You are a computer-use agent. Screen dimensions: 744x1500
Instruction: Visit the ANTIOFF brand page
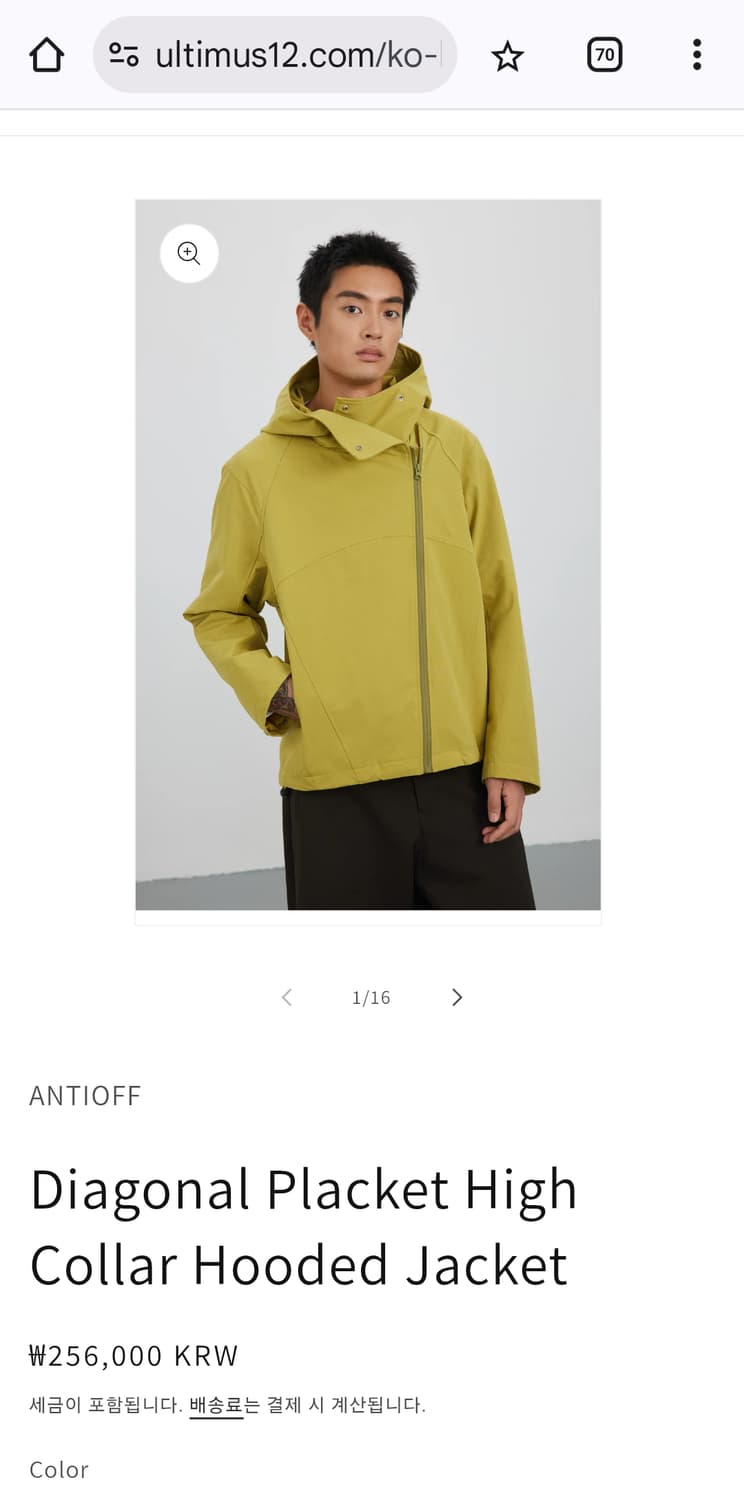pos(85,1096)
